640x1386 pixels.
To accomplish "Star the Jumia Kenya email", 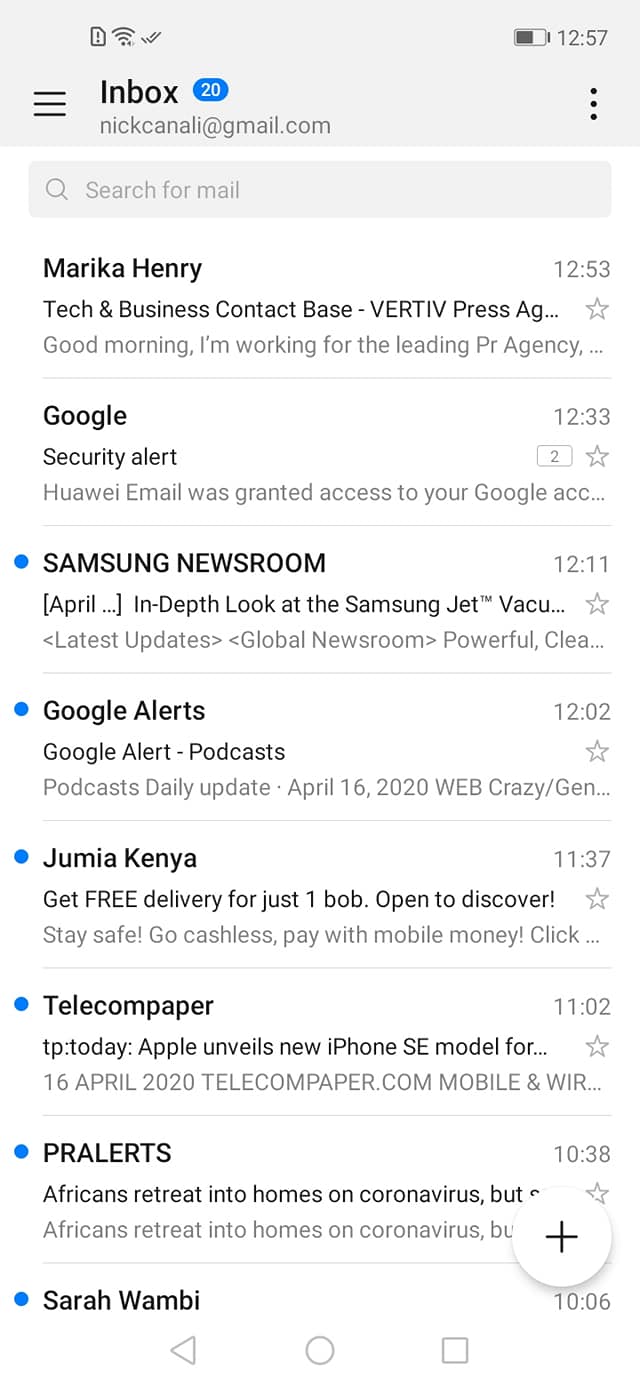I will [597, 899].
